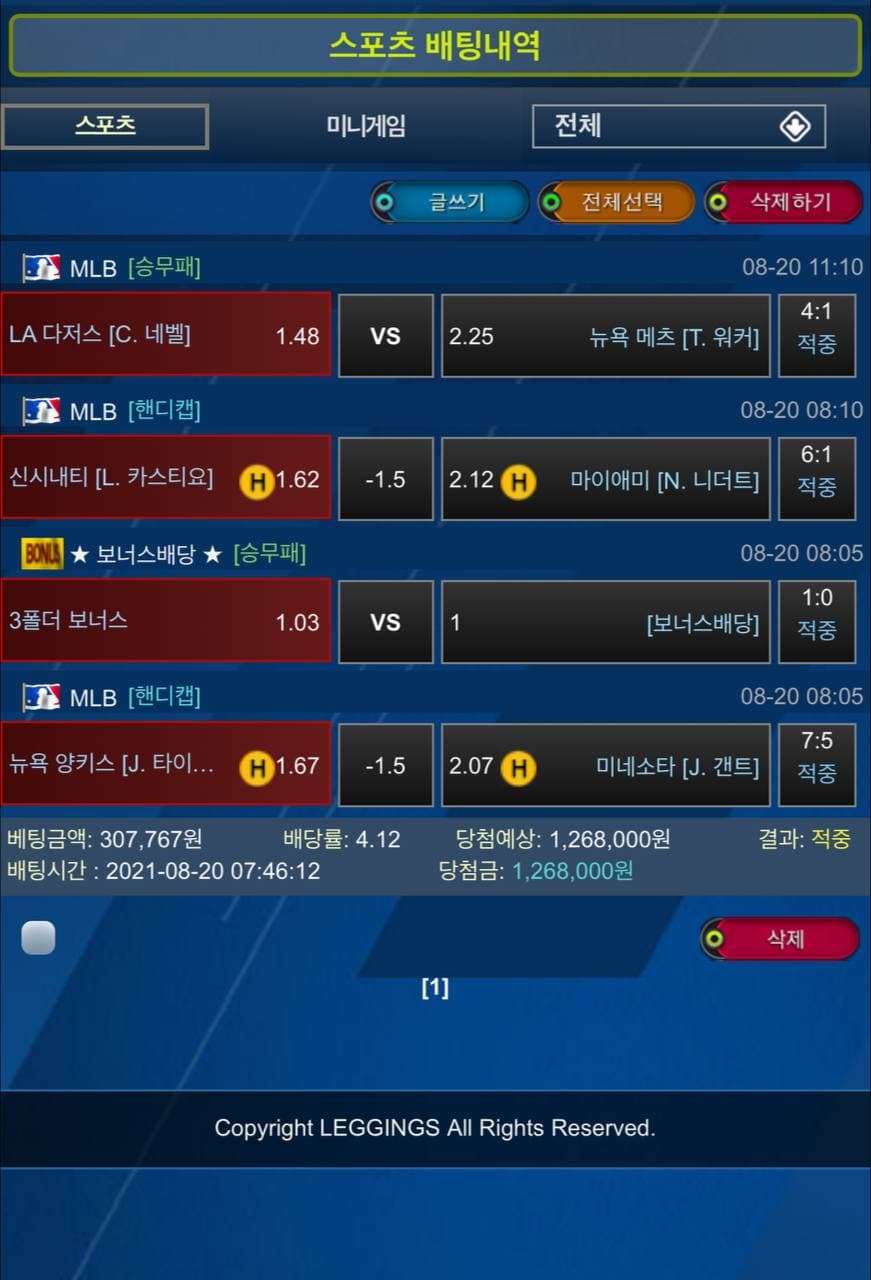
Task: Check the bet slip selection checkbox
Action: tap(38, 938)
